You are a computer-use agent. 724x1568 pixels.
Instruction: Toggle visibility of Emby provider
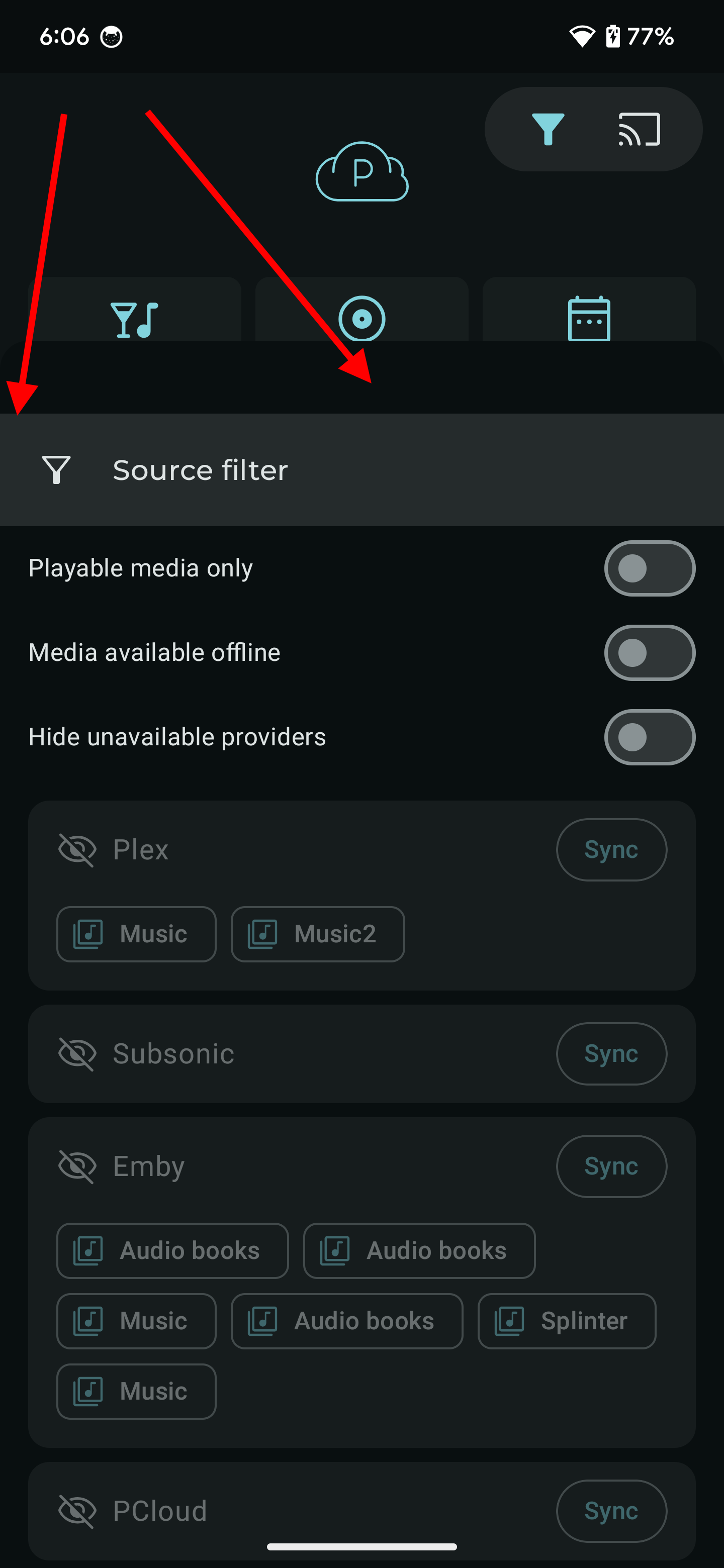77,1165
